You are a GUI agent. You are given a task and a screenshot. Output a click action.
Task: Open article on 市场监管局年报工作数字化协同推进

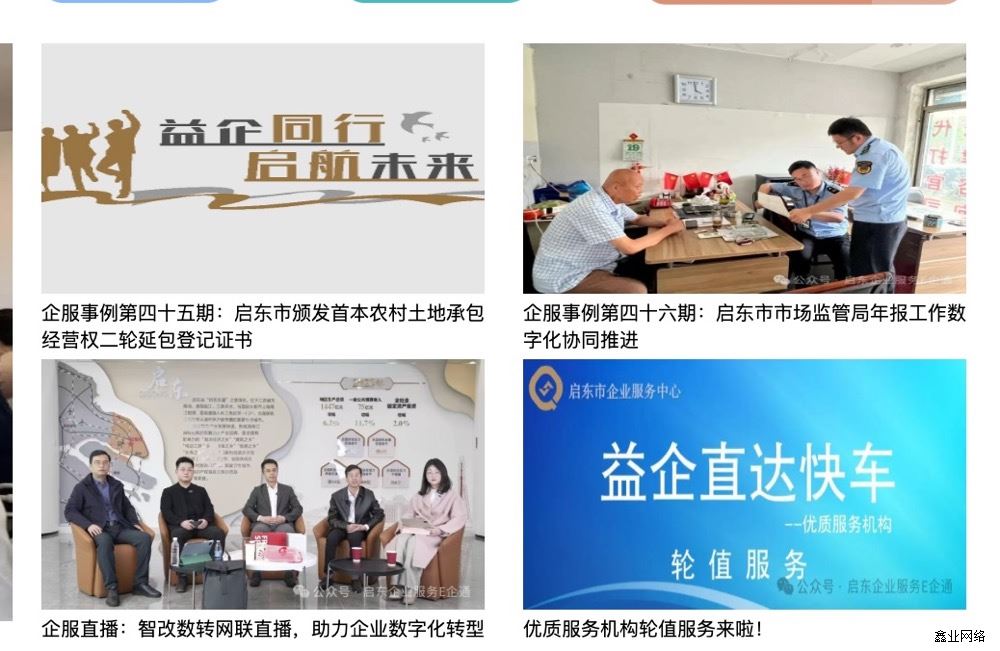(x=744, y=326)
